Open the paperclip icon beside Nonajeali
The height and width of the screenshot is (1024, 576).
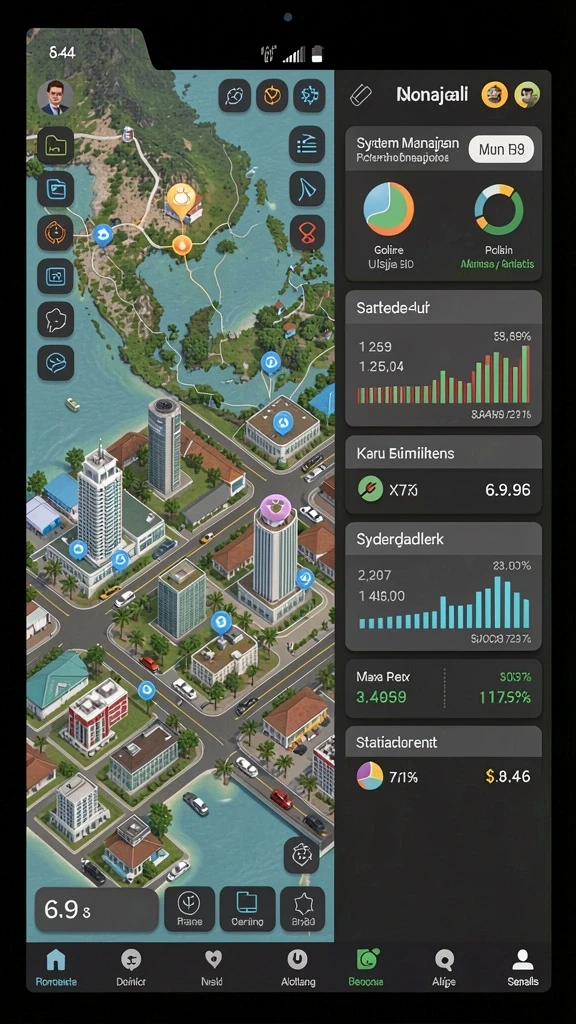click(x=360, y=95)
